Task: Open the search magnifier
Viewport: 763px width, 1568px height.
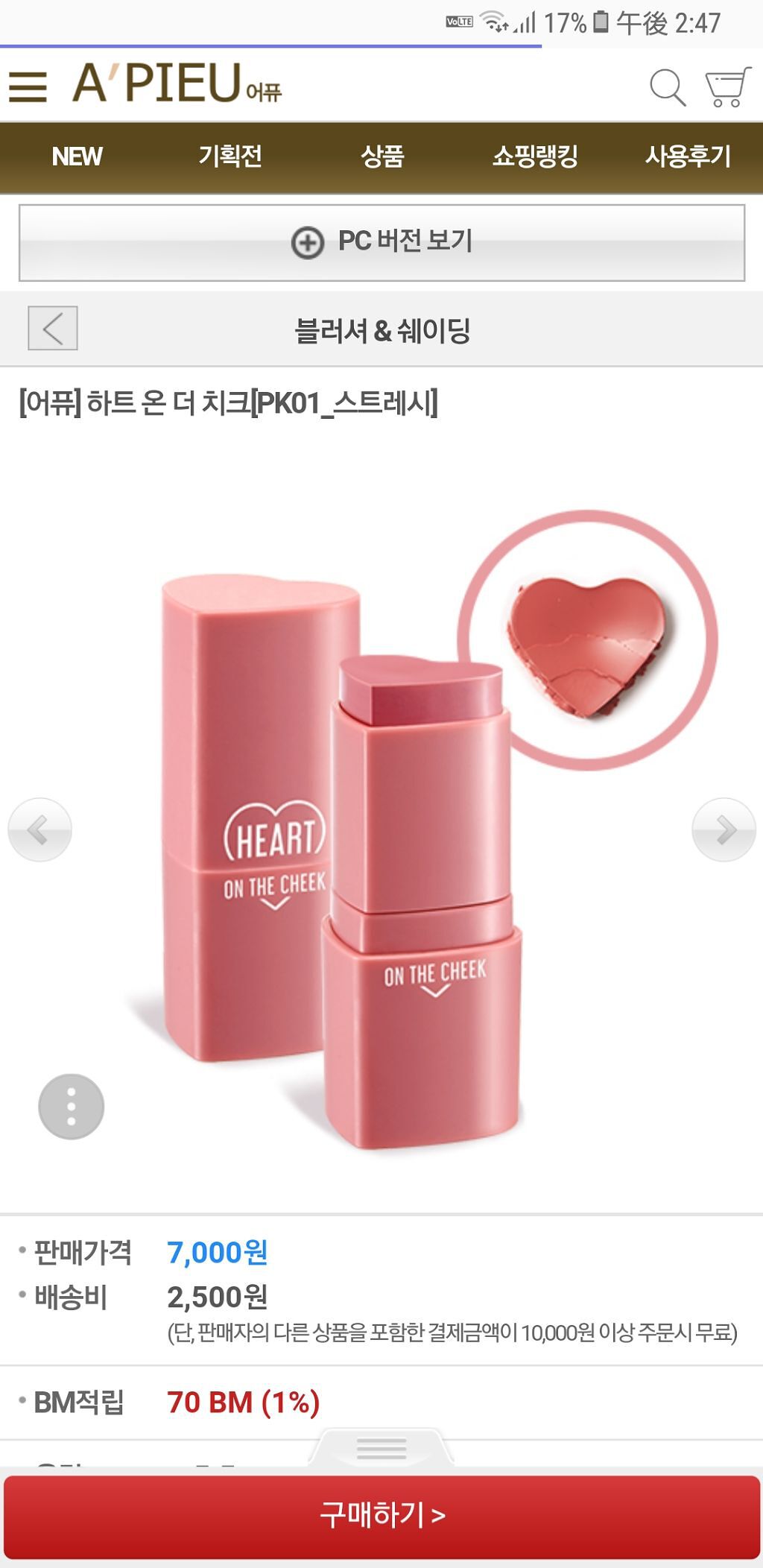Action: click(667, 88)
